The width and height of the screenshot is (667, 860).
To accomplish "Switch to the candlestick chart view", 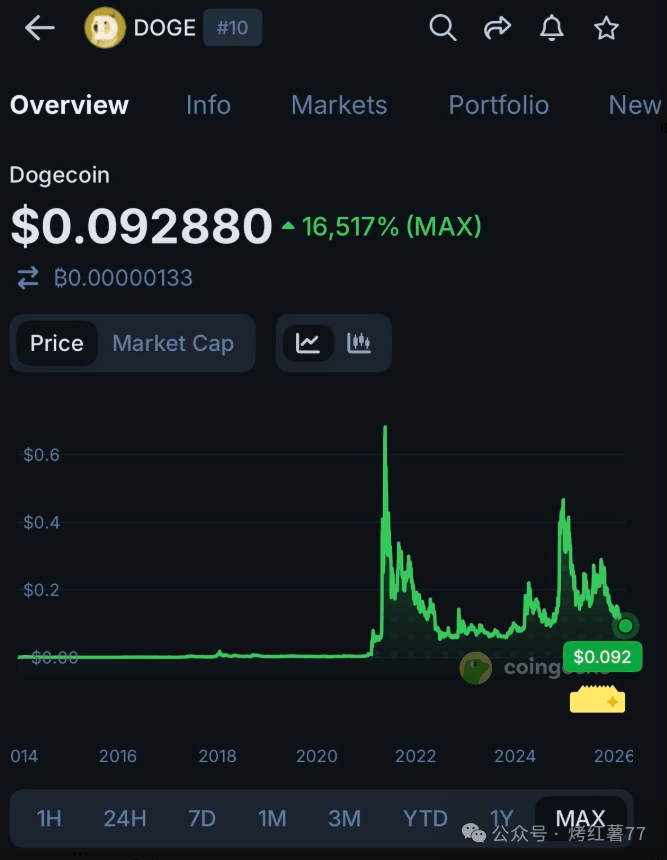I will point(359,344).
